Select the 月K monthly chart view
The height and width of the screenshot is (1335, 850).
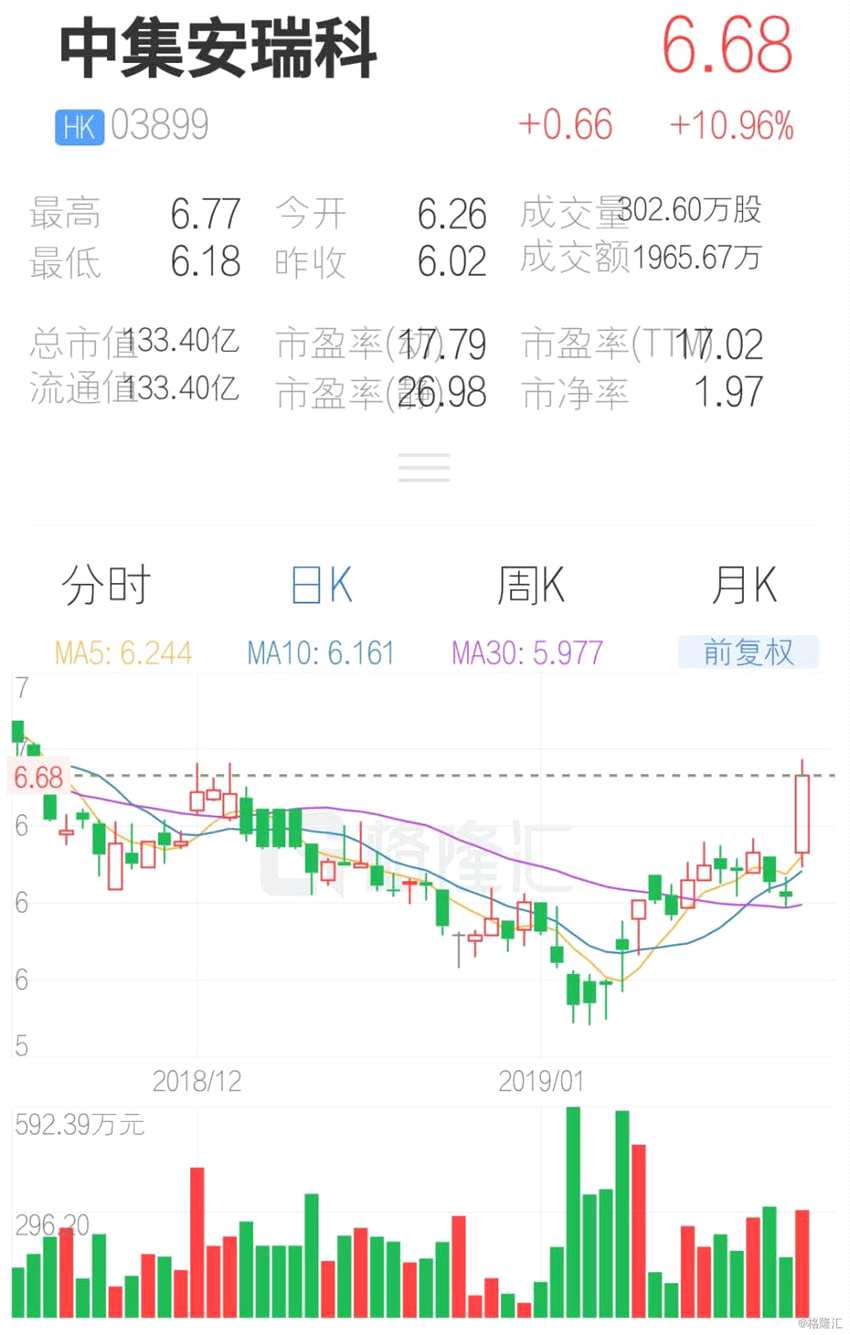pyautogui.click(x=745, y=583)
